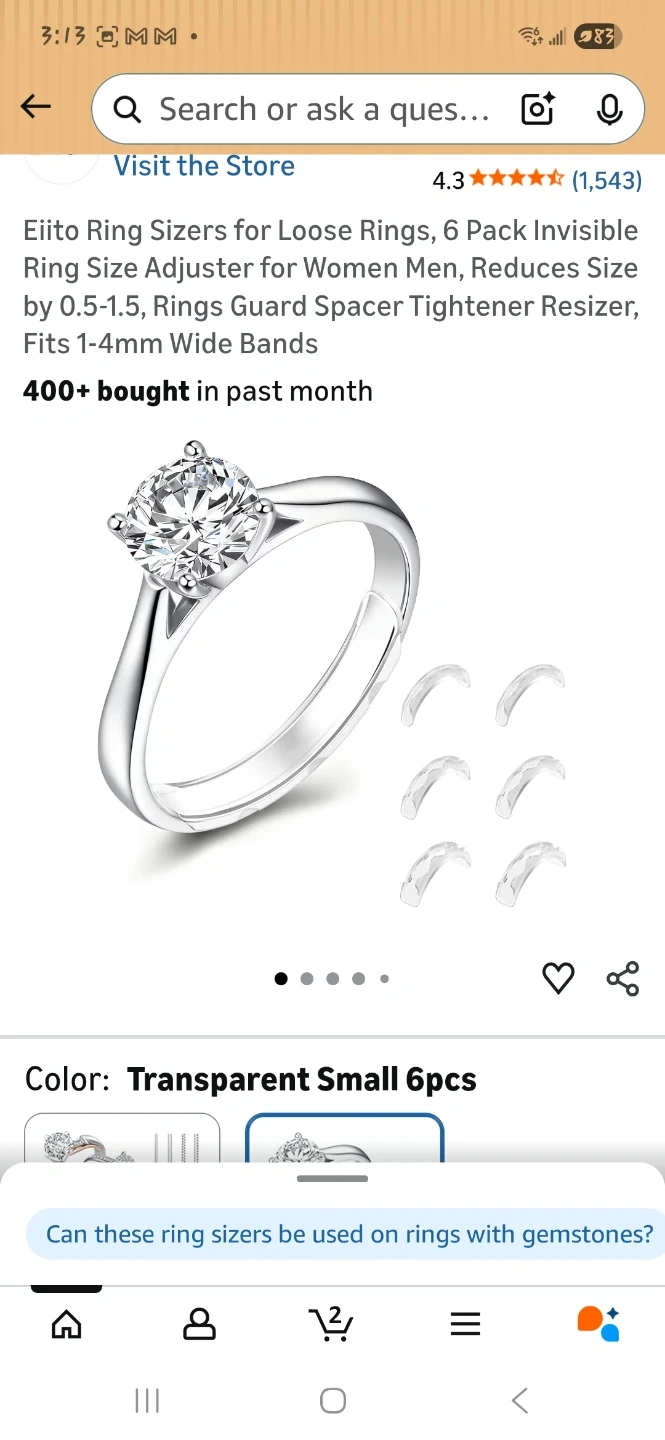Add this item to your wish list
This screenshot has width=665, height=1440.
point(558,978)
